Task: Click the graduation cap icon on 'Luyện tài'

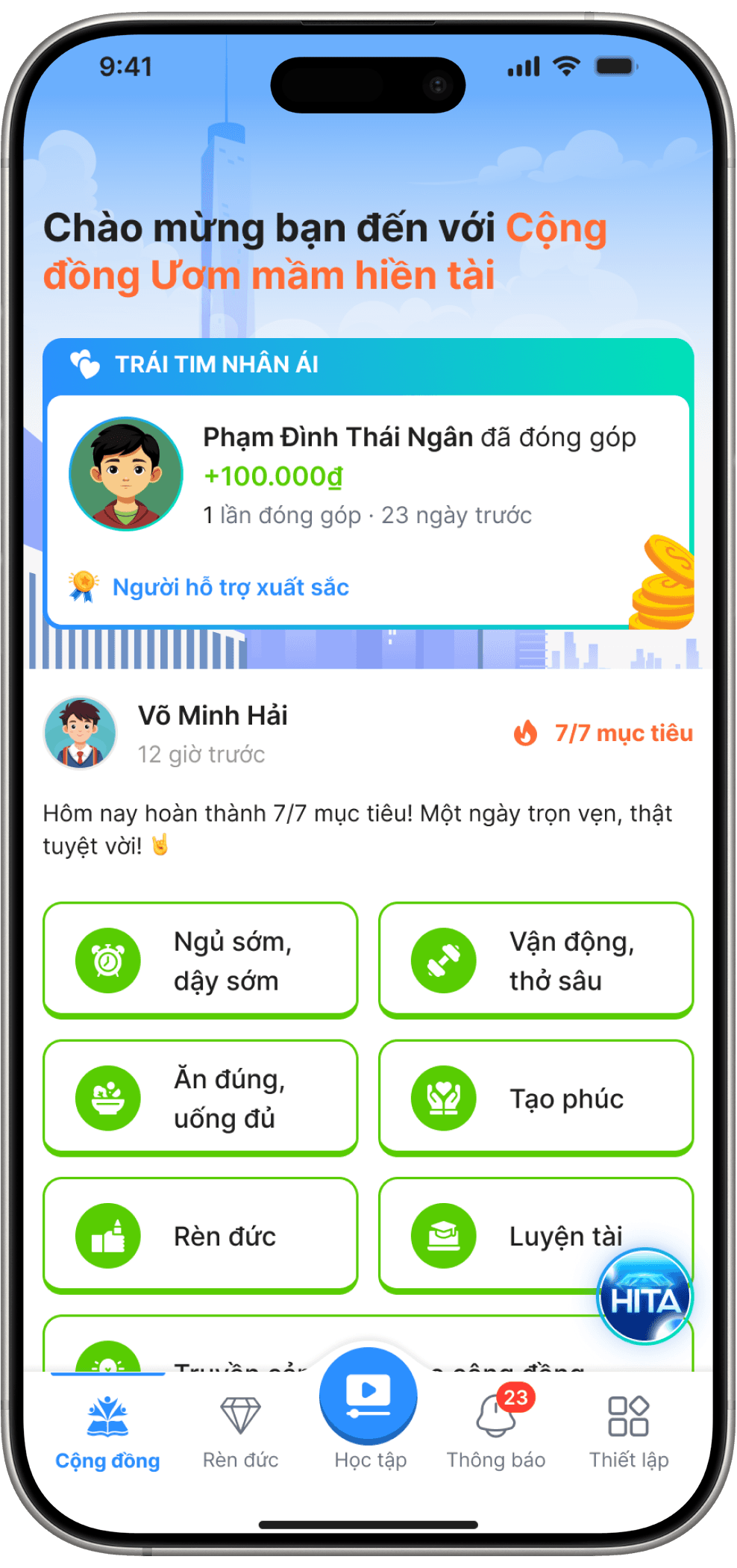Action: [x=444, y=1235]
